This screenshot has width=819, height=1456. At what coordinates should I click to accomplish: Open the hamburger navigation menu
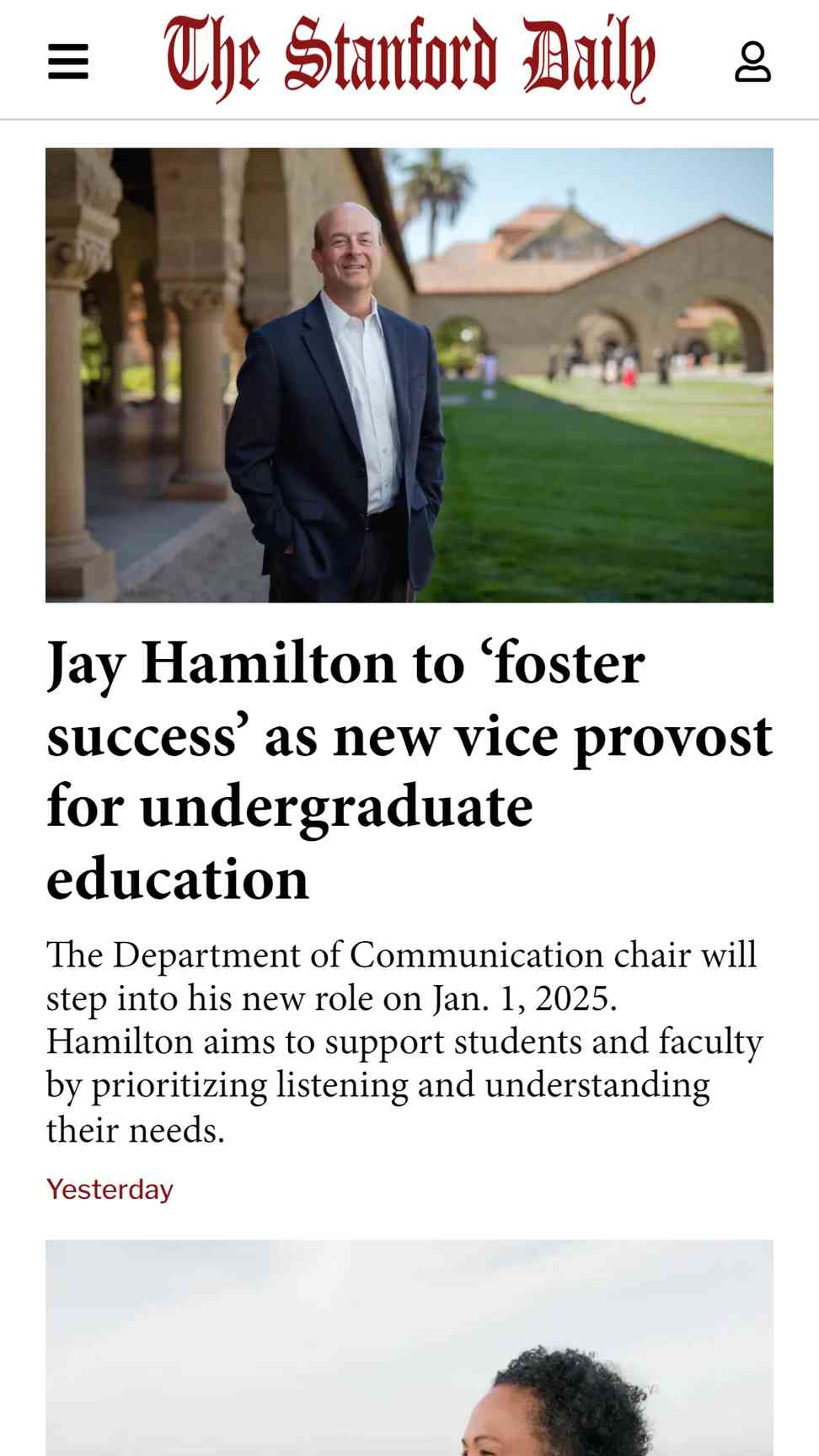pos(68,62)
